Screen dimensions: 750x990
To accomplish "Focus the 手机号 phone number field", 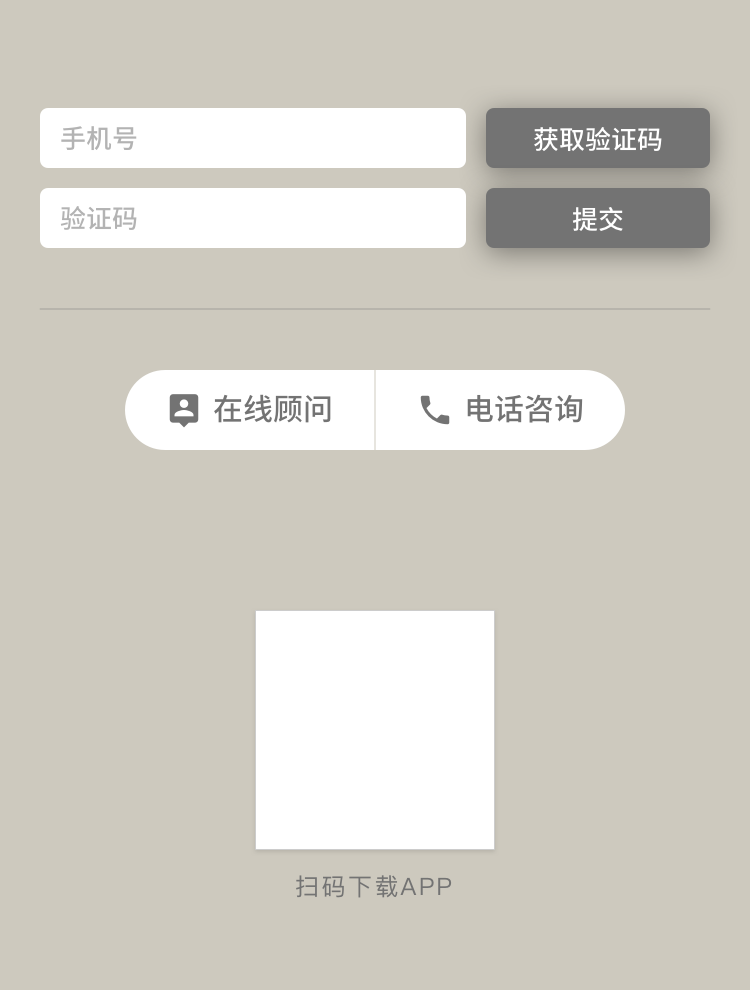I will (x=252, y=138).
